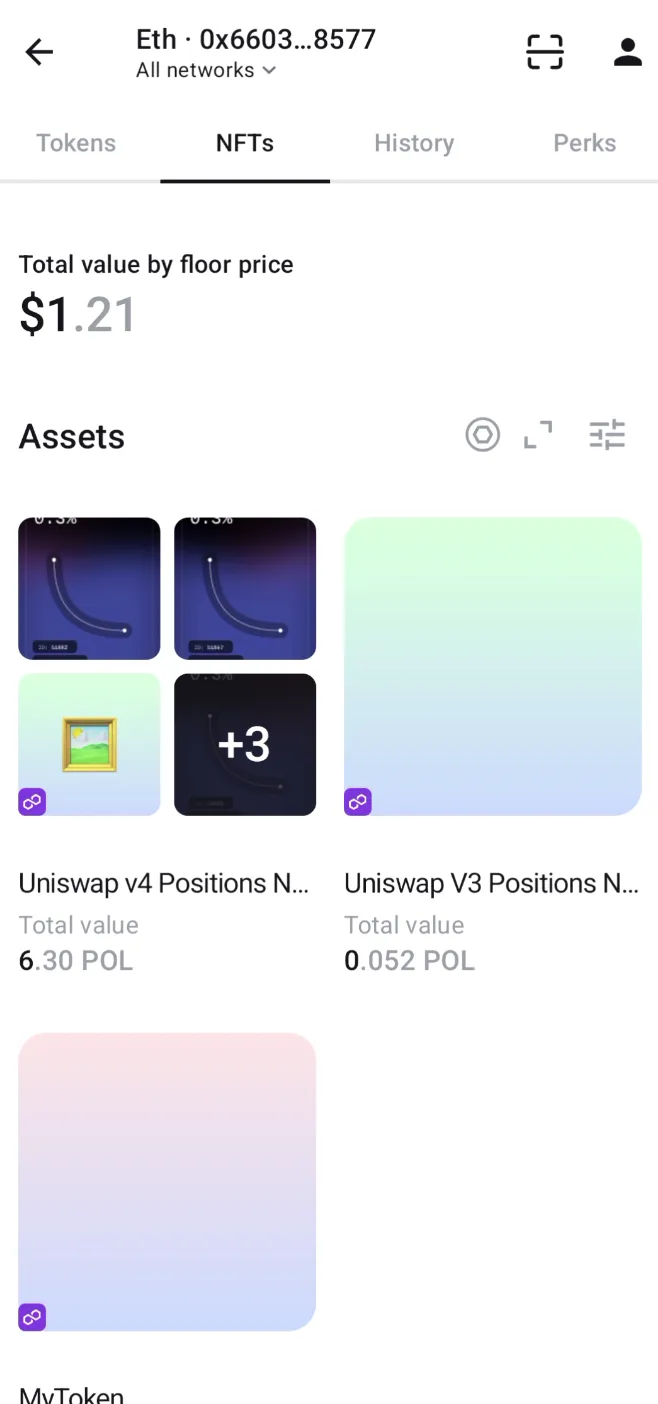
Task: Go back using the arrow icon
Action: [39, 52]
